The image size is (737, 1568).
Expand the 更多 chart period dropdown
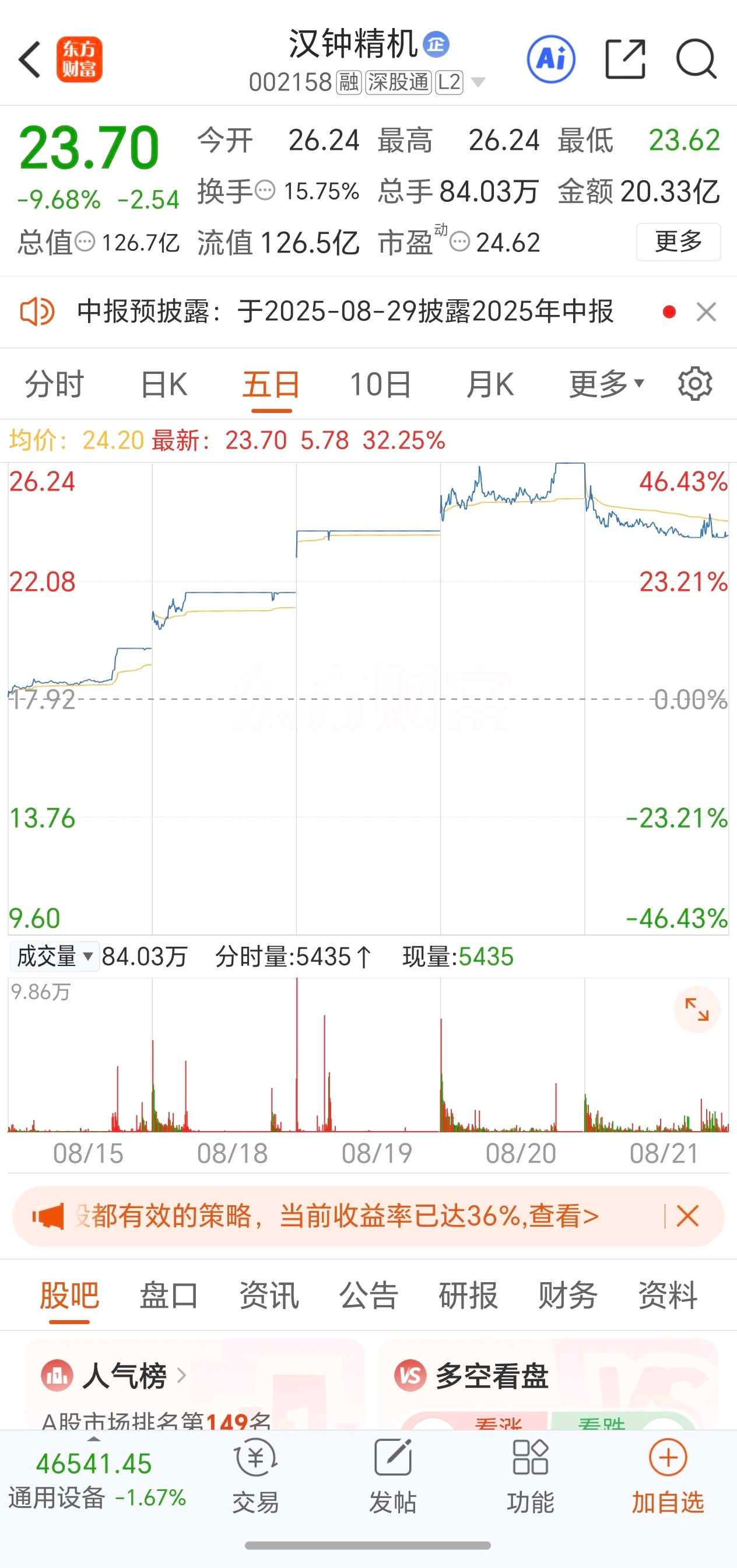607,384
